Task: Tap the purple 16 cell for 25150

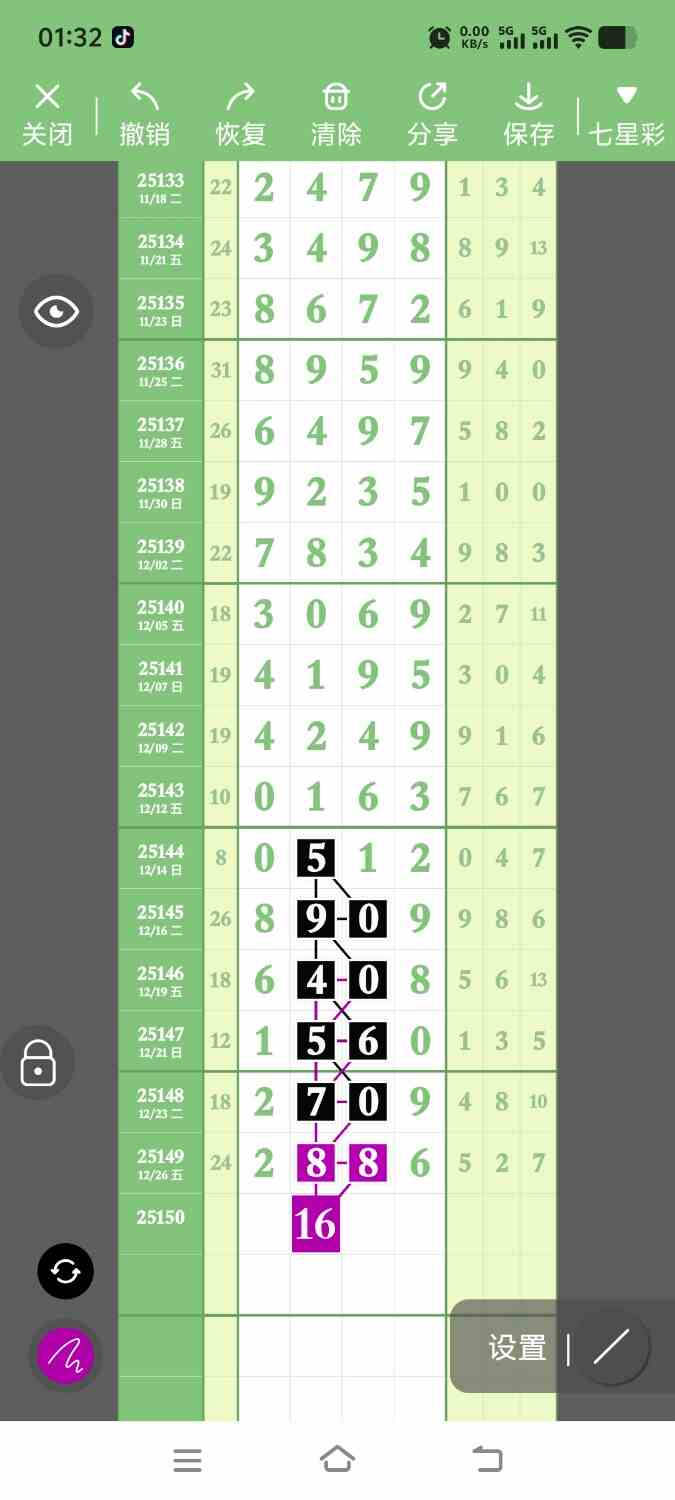Action: point(316,1224)
